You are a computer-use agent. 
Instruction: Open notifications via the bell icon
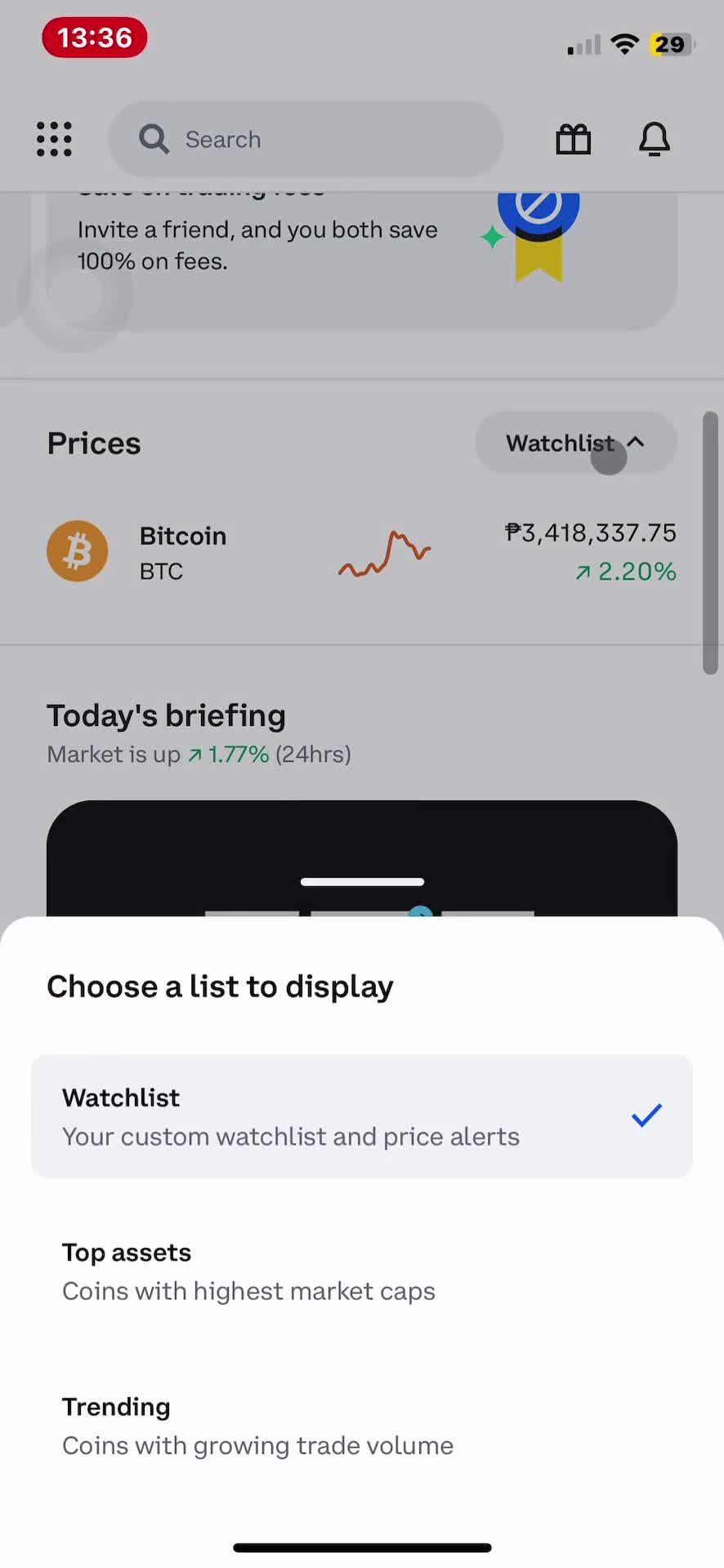click(x=654, y=139)
